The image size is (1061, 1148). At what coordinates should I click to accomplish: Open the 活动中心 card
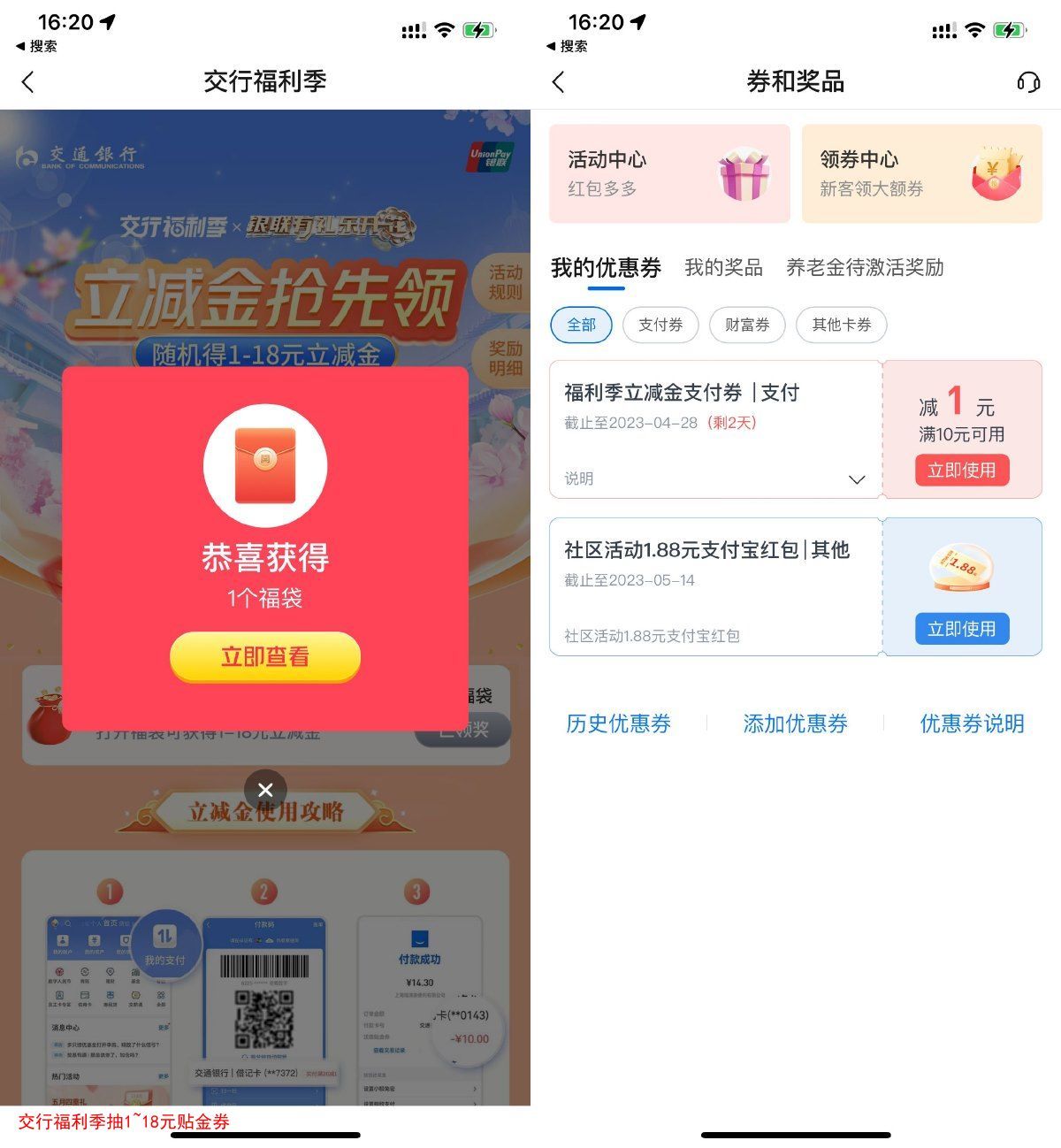[x=669, y=173]
